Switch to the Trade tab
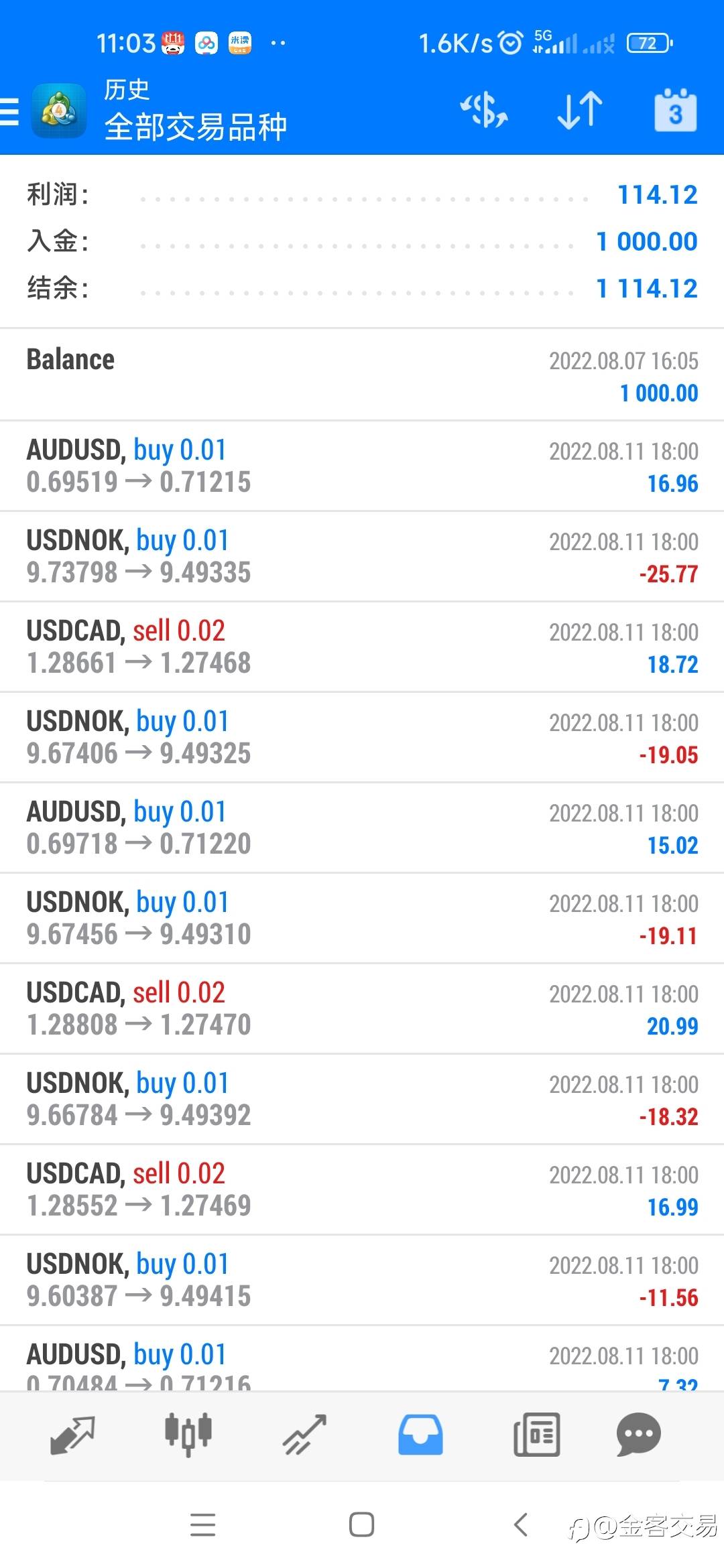Screen dimensions: 724x1568 click(x=304, y=1435)
